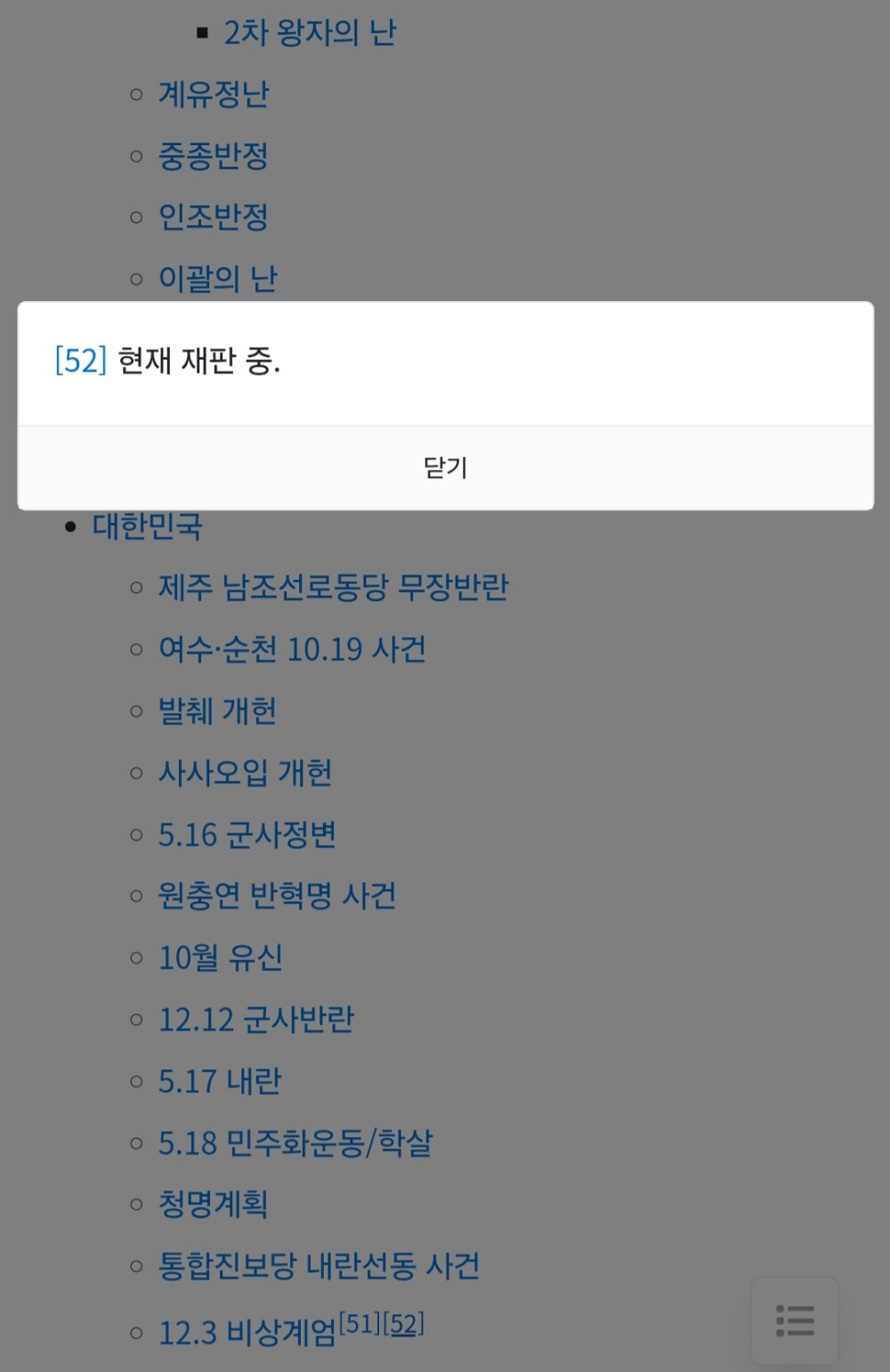890x1372 pixels.
Task: Open the 5.16 군사정변 link
Action: click(247, 834)
